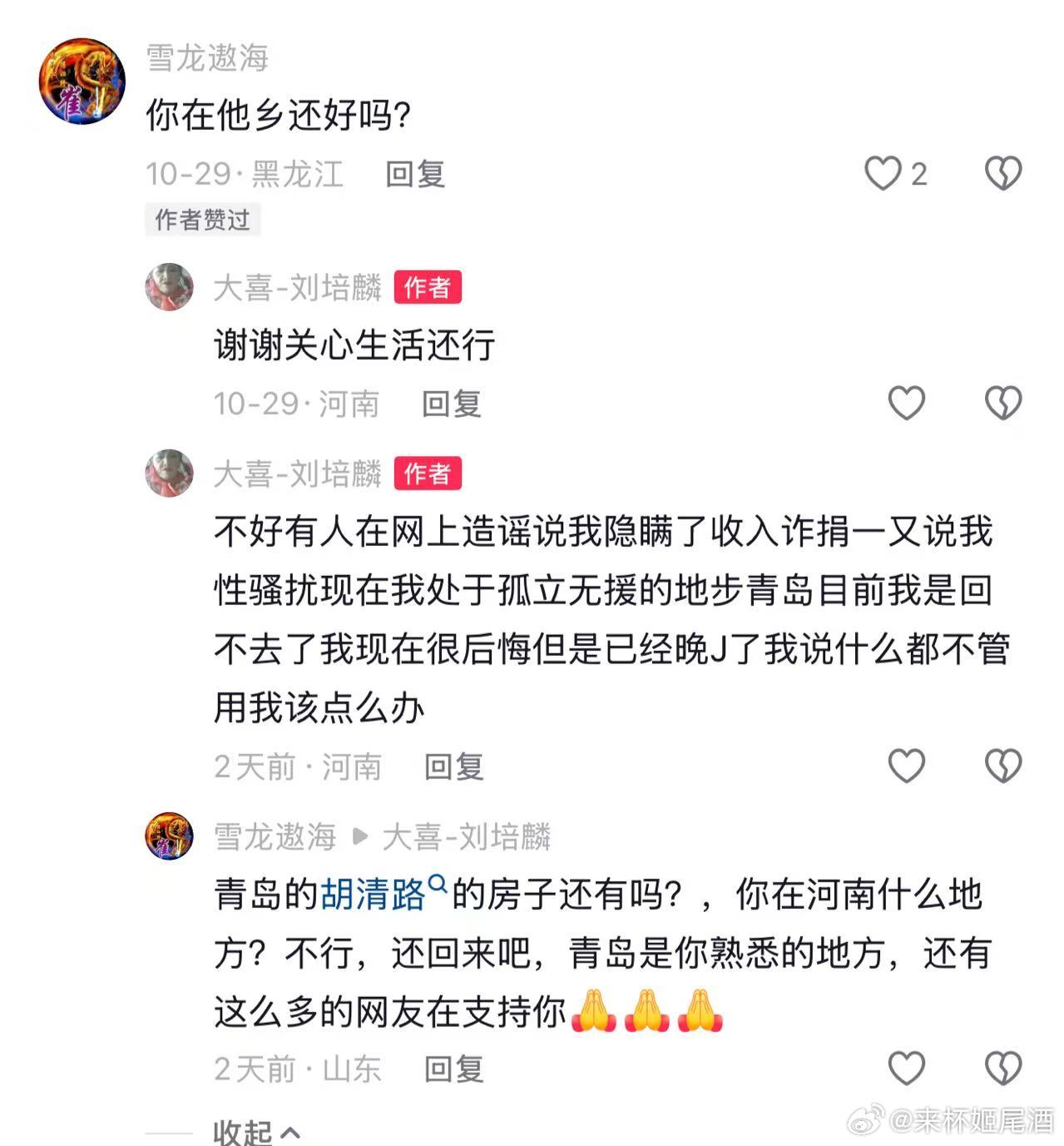The height and width of the screenshot is (1146, 1064).
Task: Like 雪龙遨海's comment 你在他乡还好吗
Action: click(x=883, y=174)
